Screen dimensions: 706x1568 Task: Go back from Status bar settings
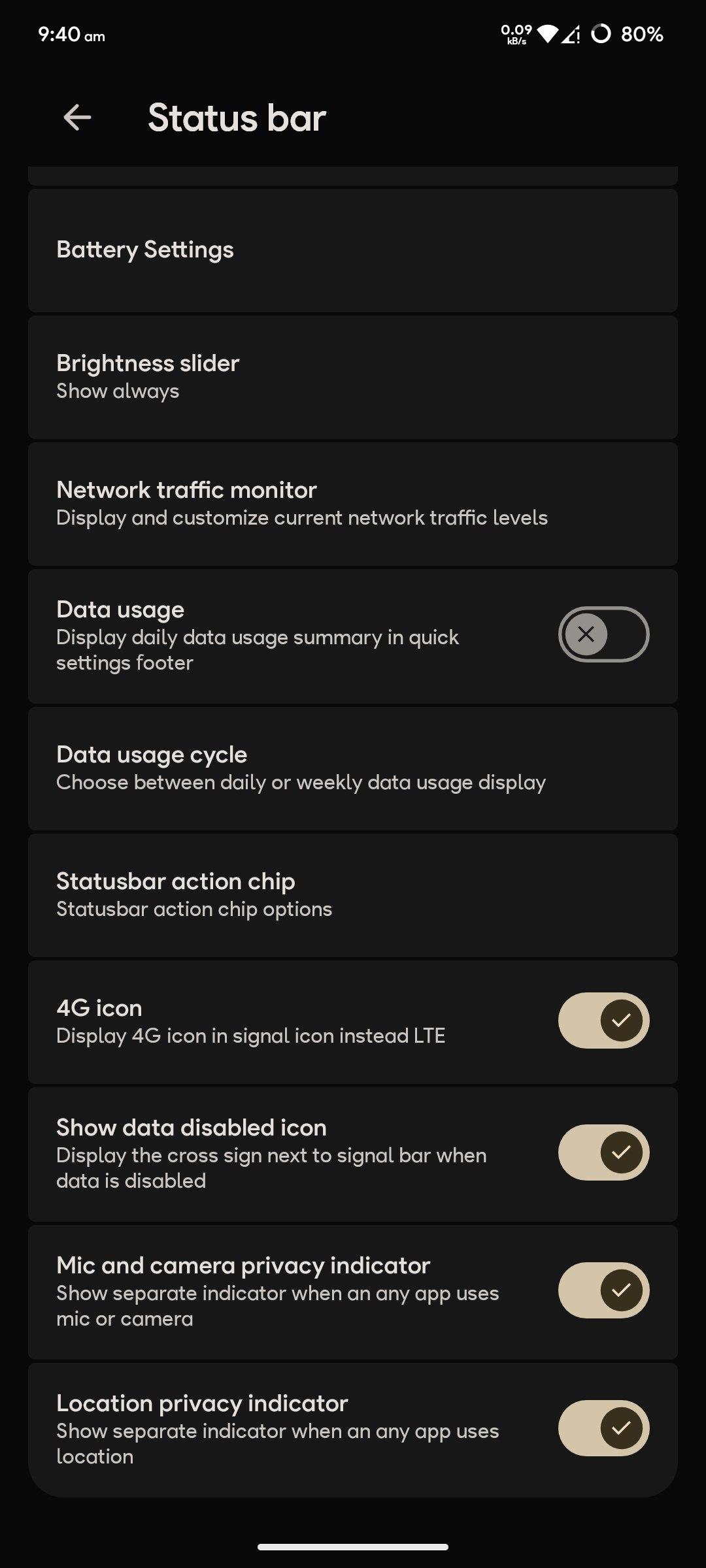77,118
